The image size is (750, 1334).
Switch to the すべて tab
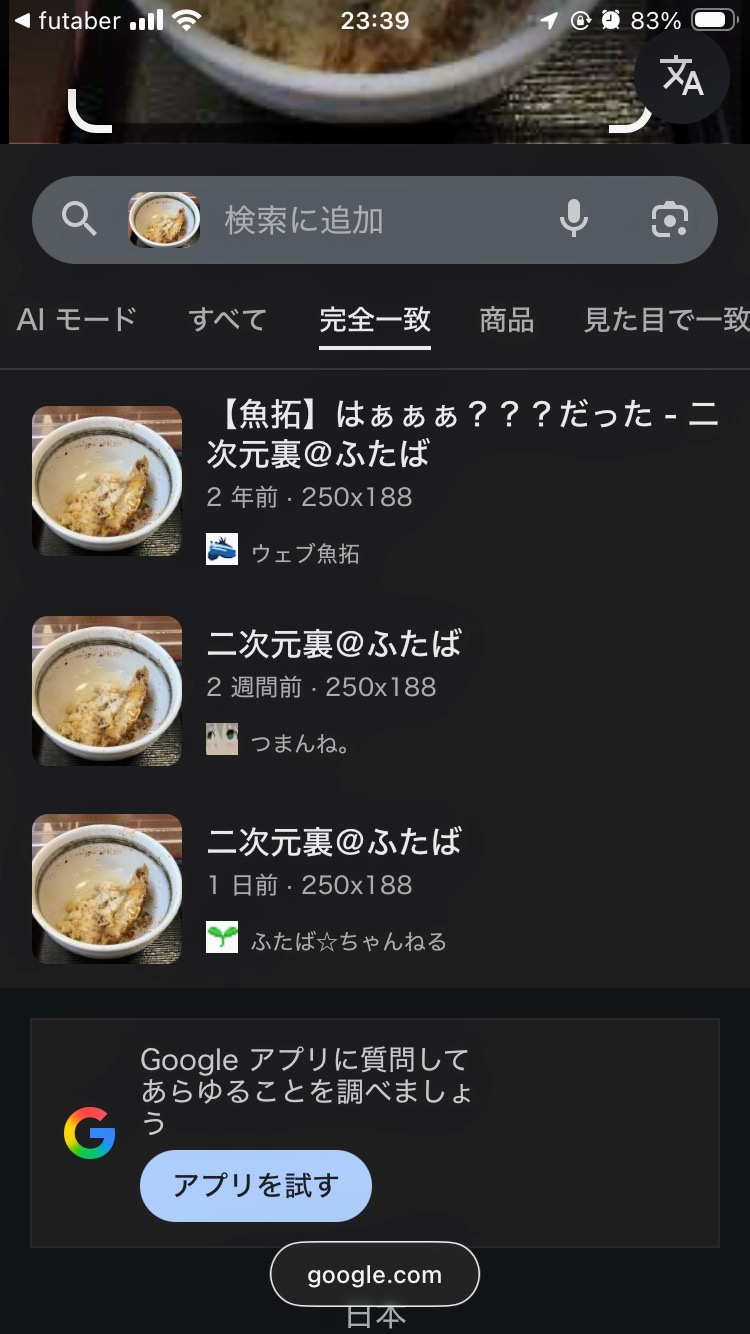[228, 320]
